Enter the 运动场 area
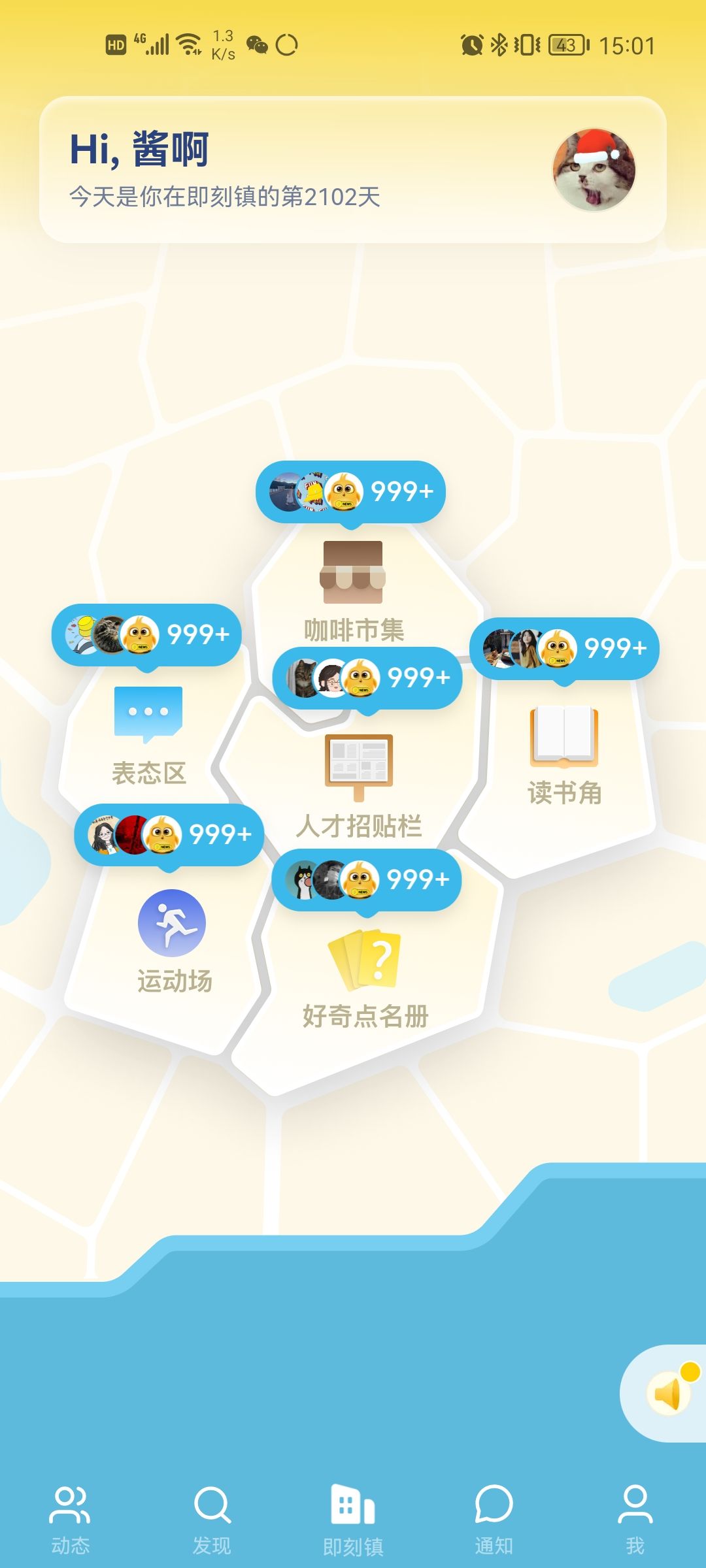The height and width of the screenshot is (1568, 706). click(x=173, y=942)
